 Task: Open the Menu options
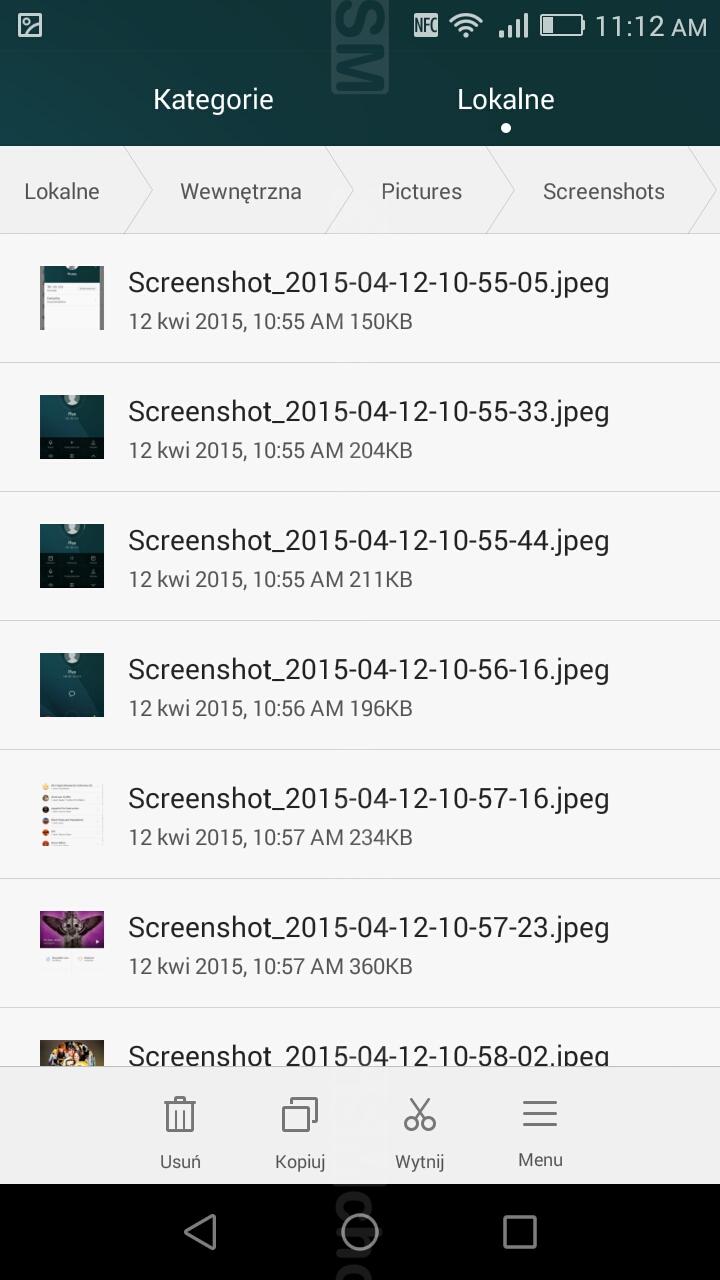click(x=540, y=1133)
